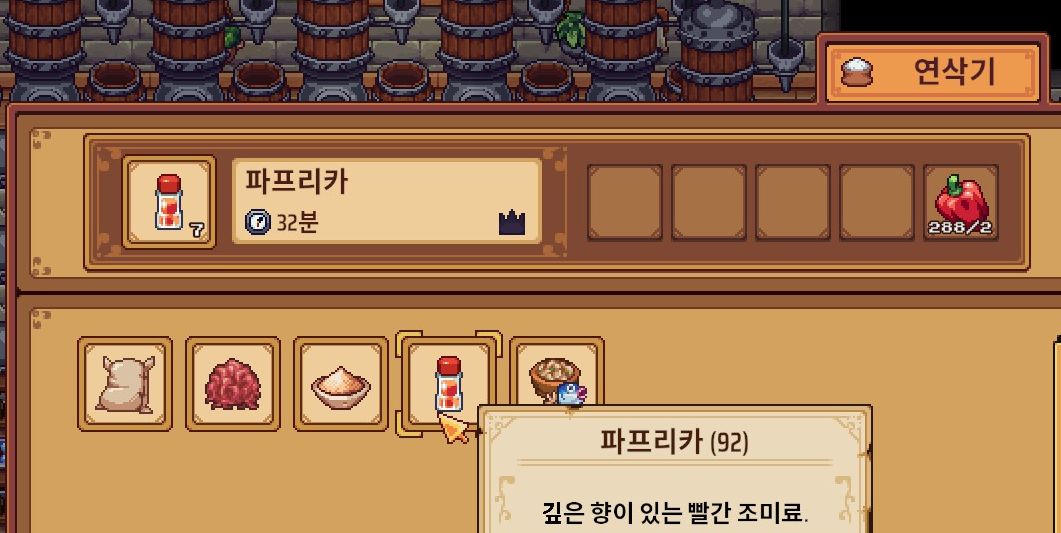Select the flour sack recipe

(x=125, y=384)
